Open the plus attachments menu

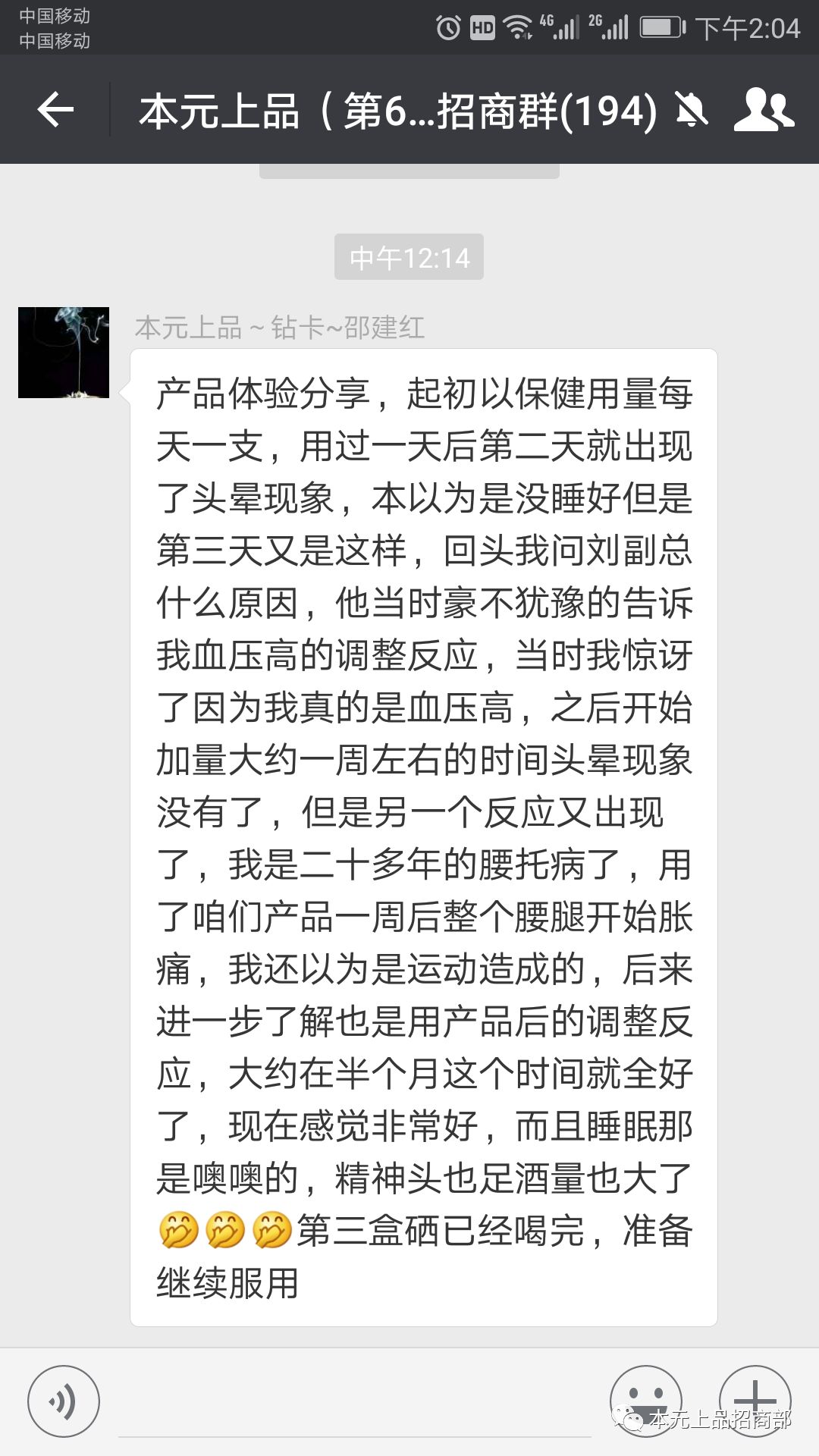[x=755, y=1400]
